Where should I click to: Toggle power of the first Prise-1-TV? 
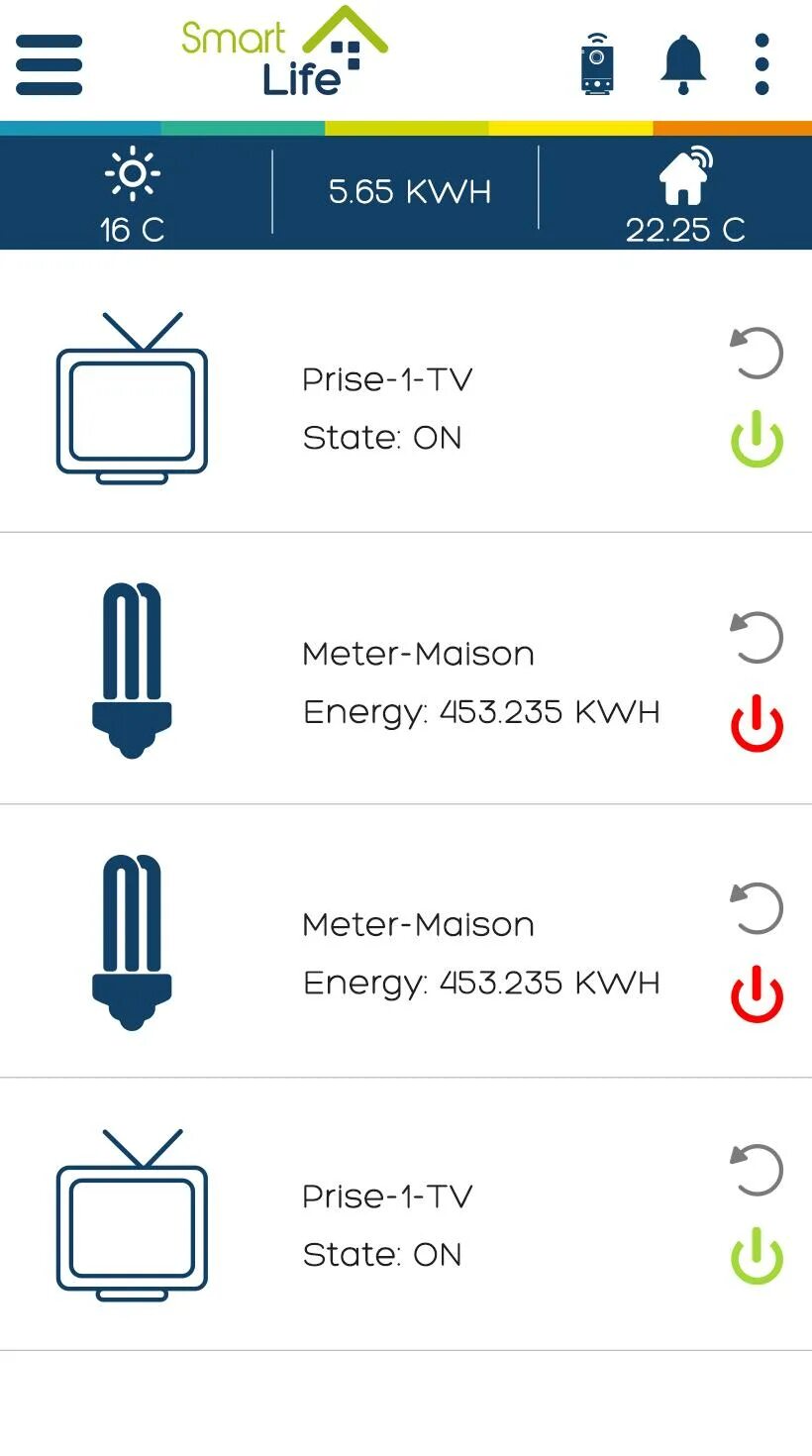[x=758, y=439]
